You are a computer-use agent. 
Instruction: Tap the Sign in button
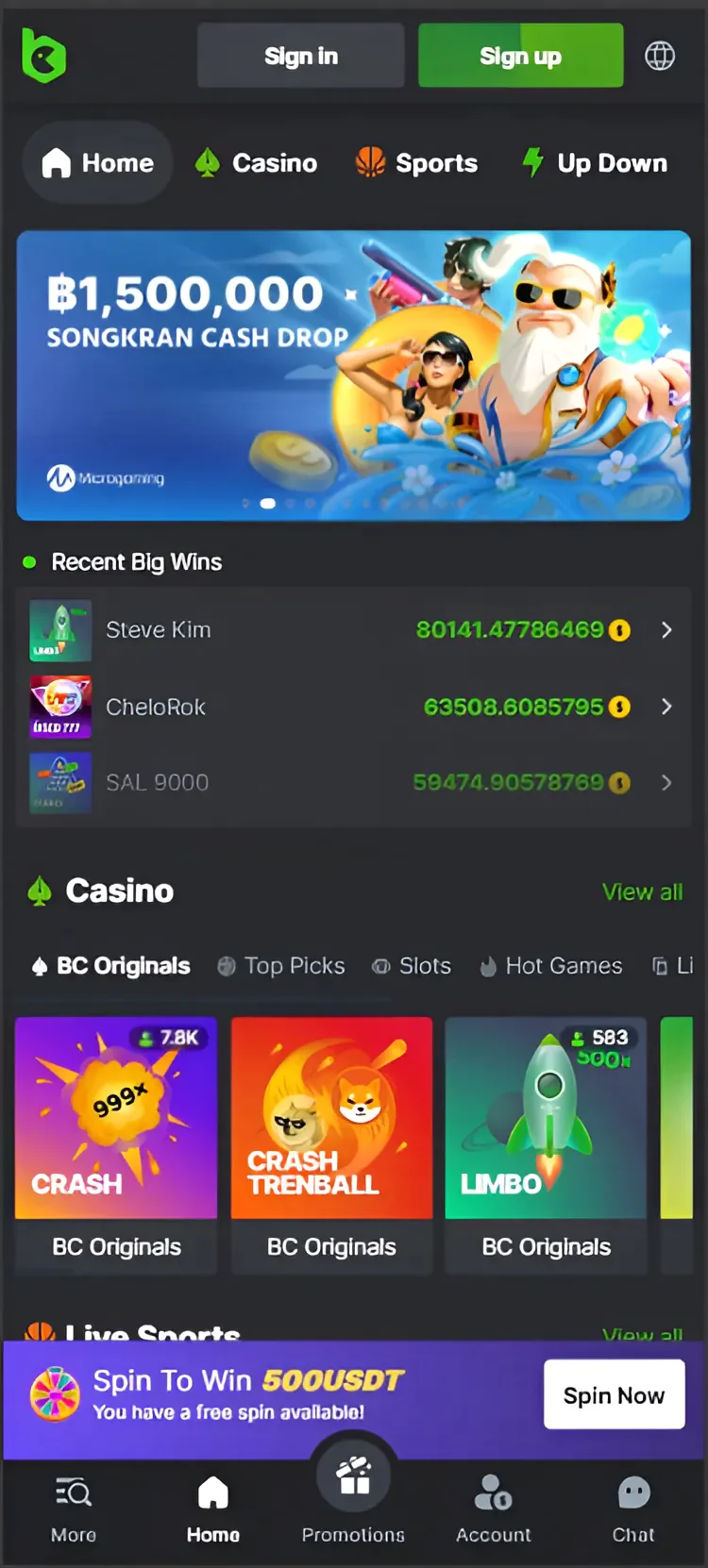point(300,57)
